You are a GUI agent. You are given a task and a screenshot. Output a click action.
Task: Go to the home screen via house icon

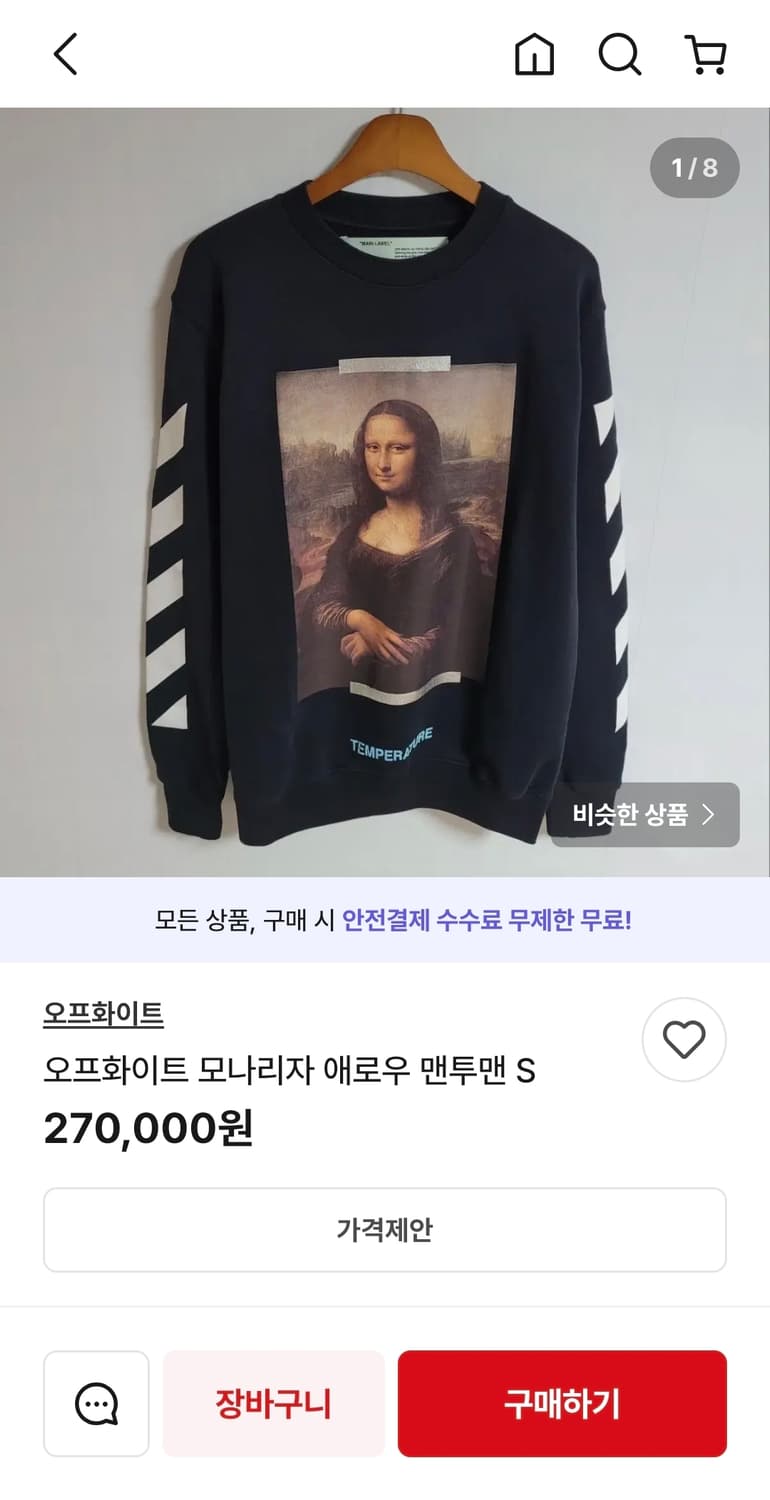535,54
